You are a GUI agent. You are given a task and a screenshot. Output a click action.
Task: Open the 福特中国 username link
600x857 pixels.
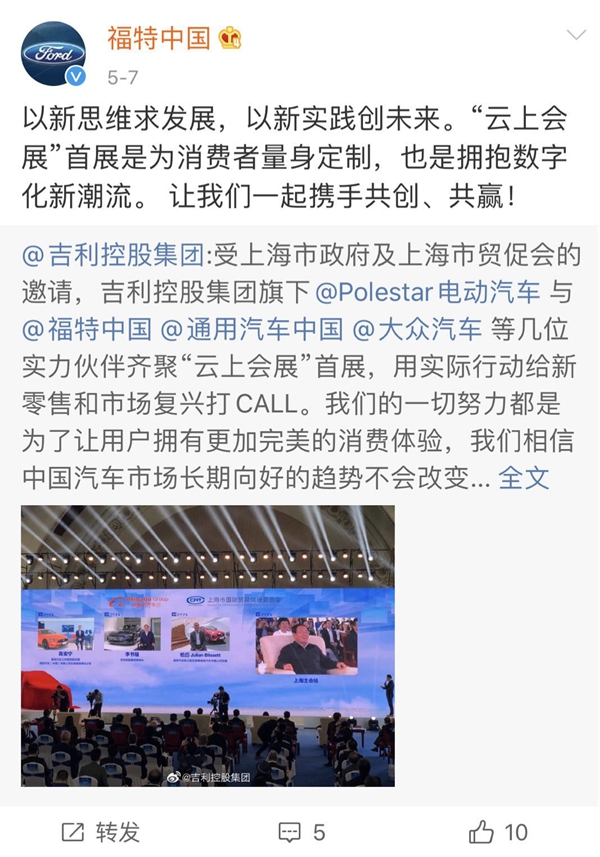tap(159, 38)
